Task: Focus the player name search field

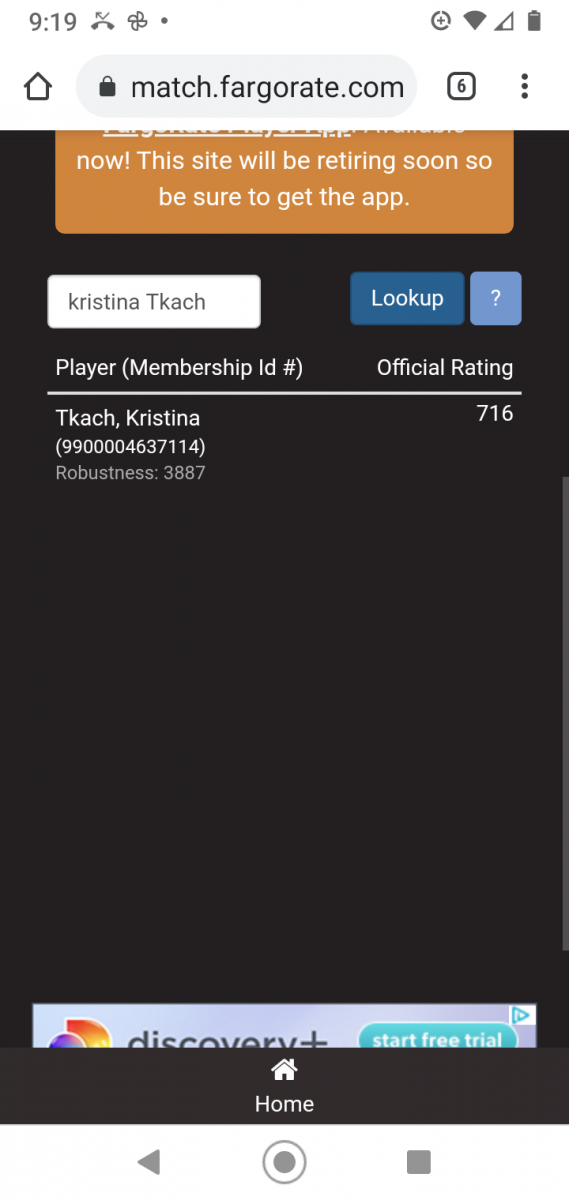Action: (154, 301)
